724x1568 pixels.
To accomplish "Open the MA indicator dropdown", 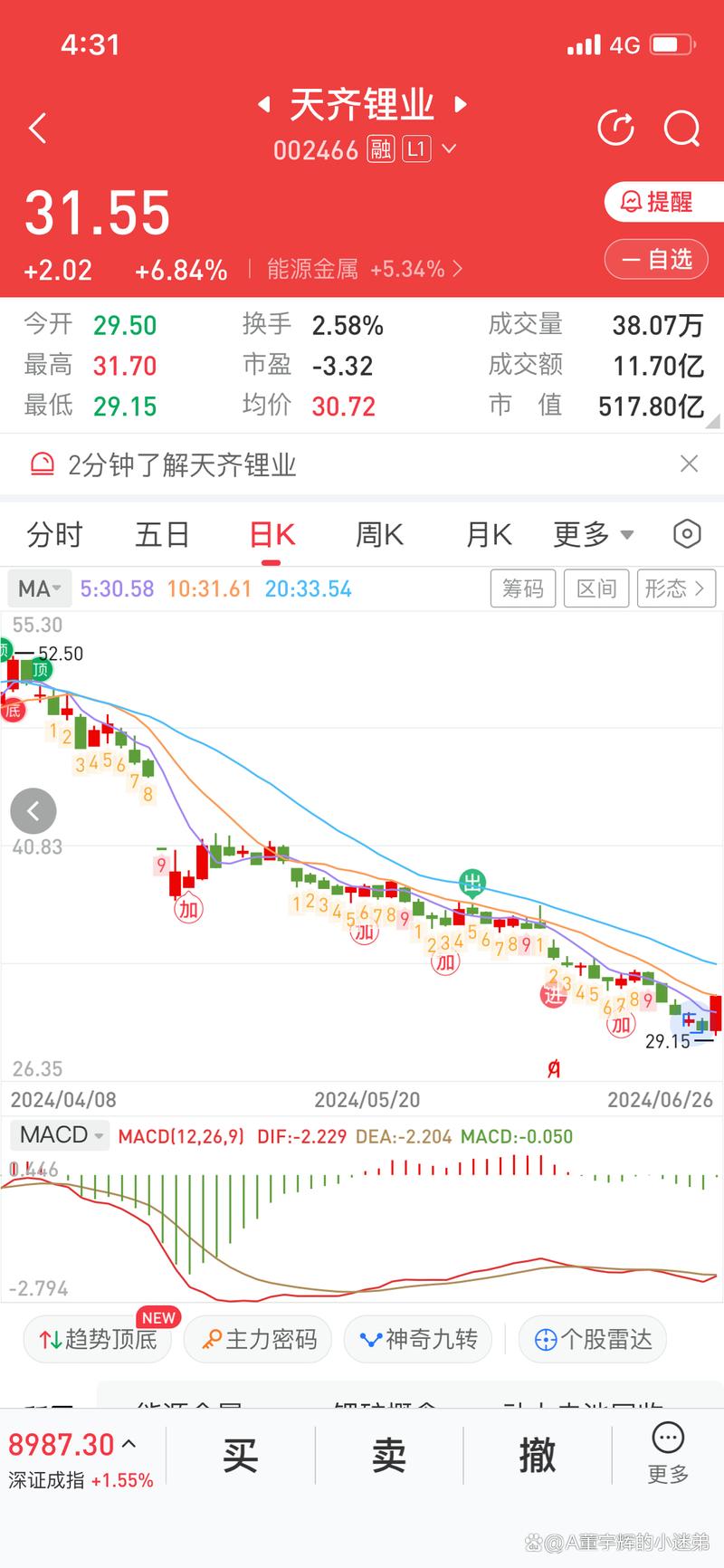I will point(39,588).
